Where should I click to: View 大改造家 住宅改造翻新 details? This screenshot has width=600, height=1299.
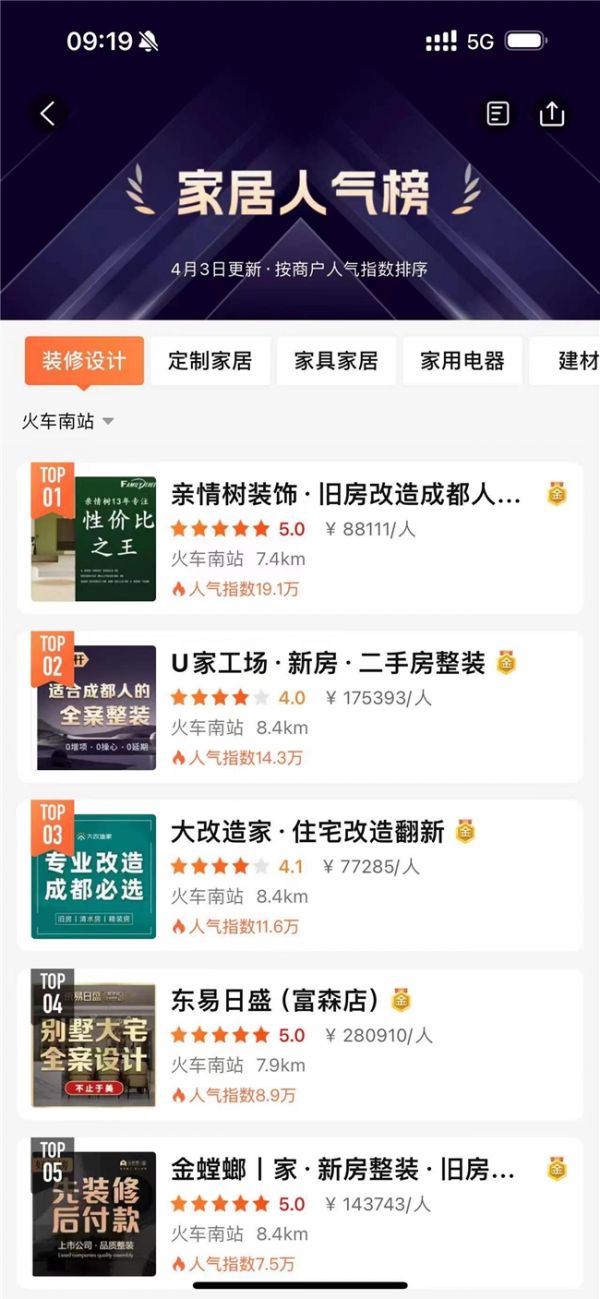click(x=300, y=876)
